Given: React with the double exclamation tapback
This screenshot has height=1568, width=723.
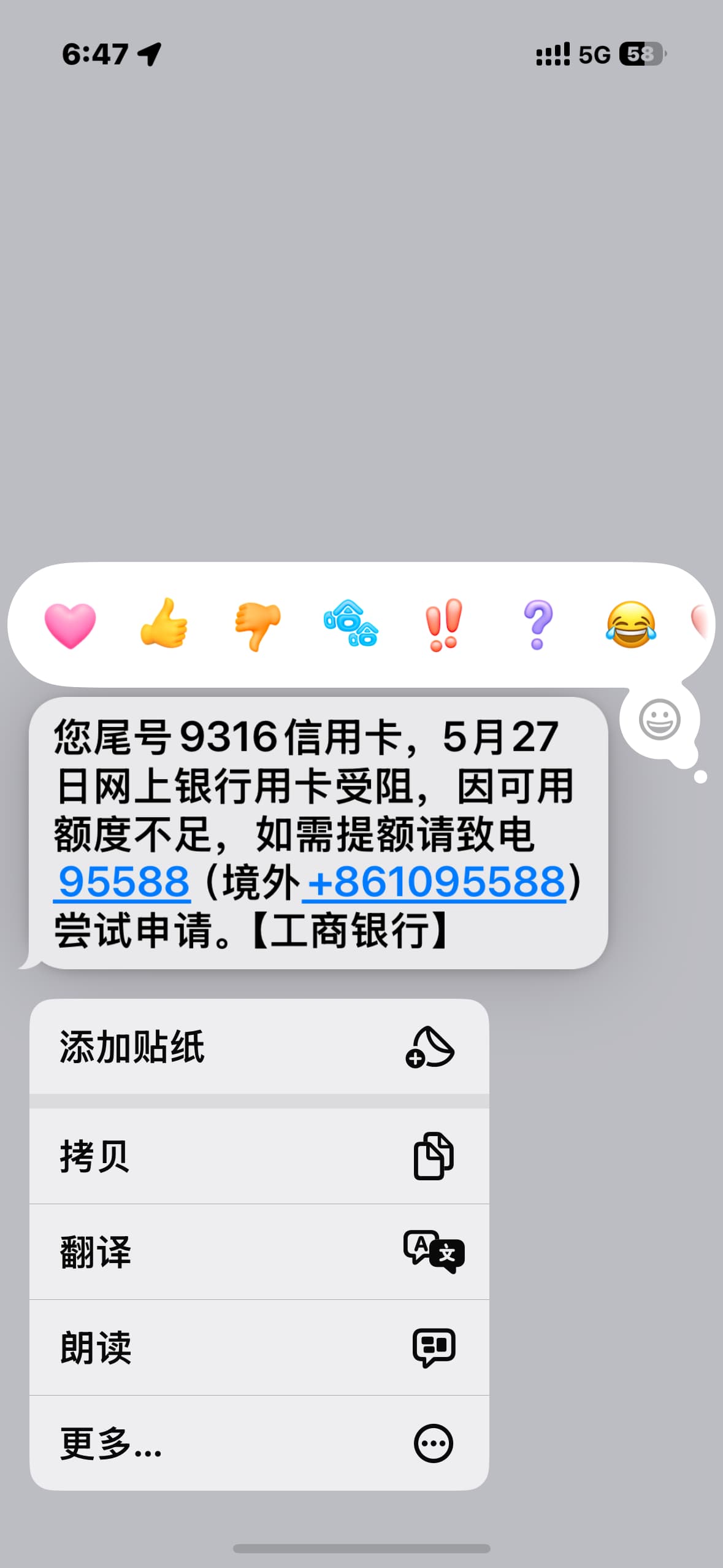Looking at the screenshot, I should click(443, 625).
